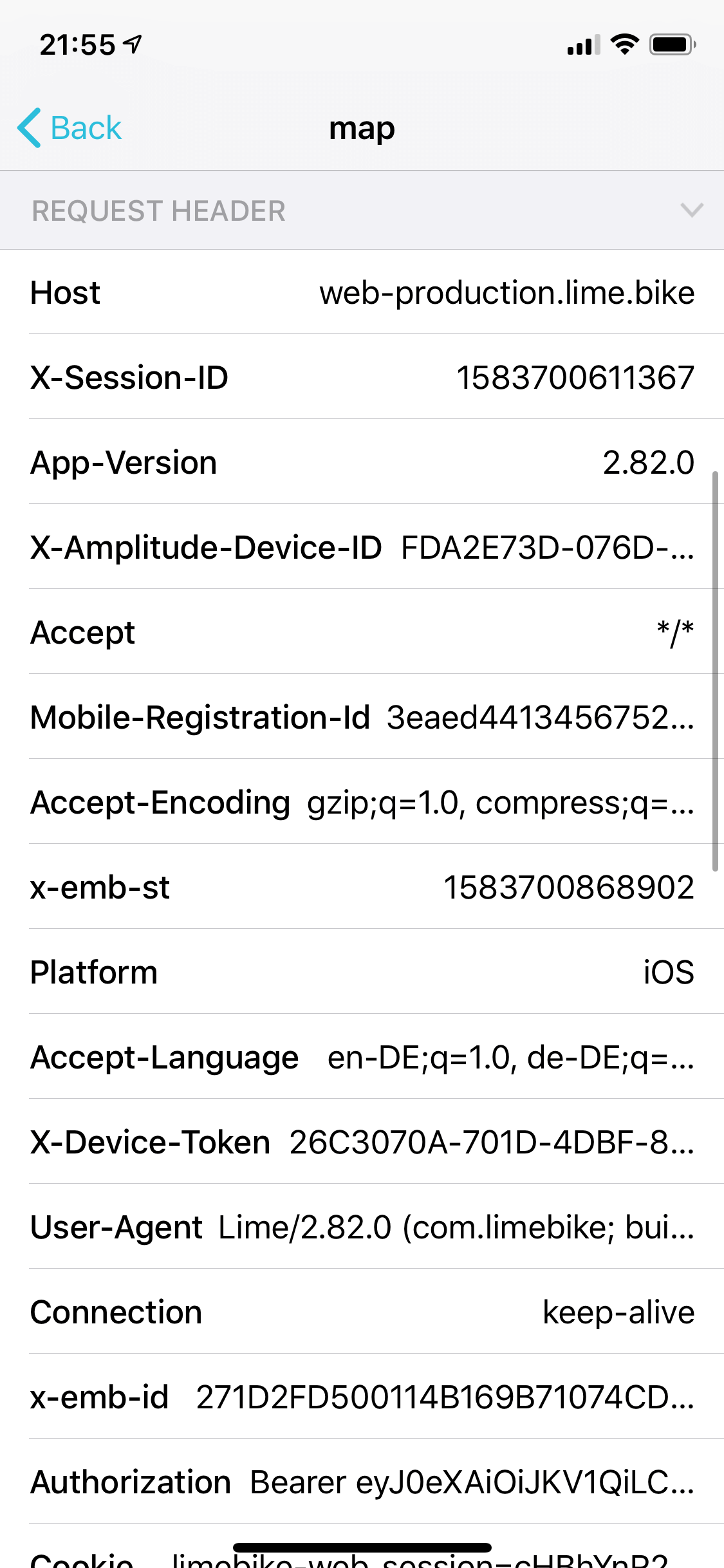This screenshot has height=1568, width=724.
Task: View the full X-Amplitude-Device-ID value
Action: [362, 547]
